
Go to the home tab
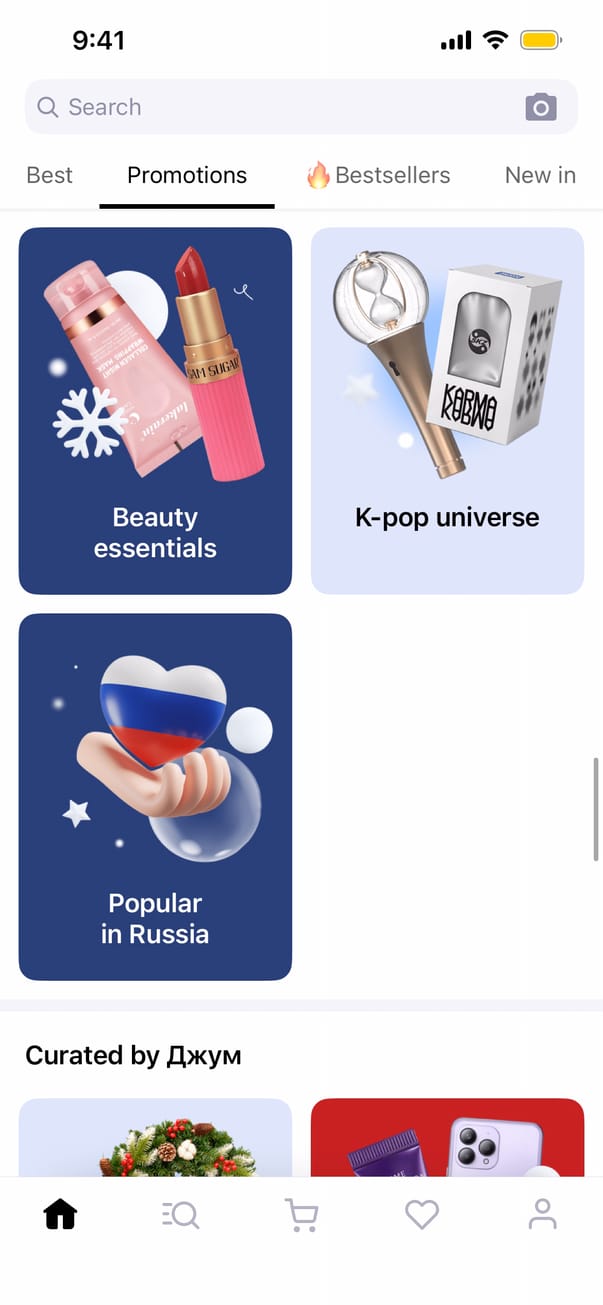[60, 1215]
